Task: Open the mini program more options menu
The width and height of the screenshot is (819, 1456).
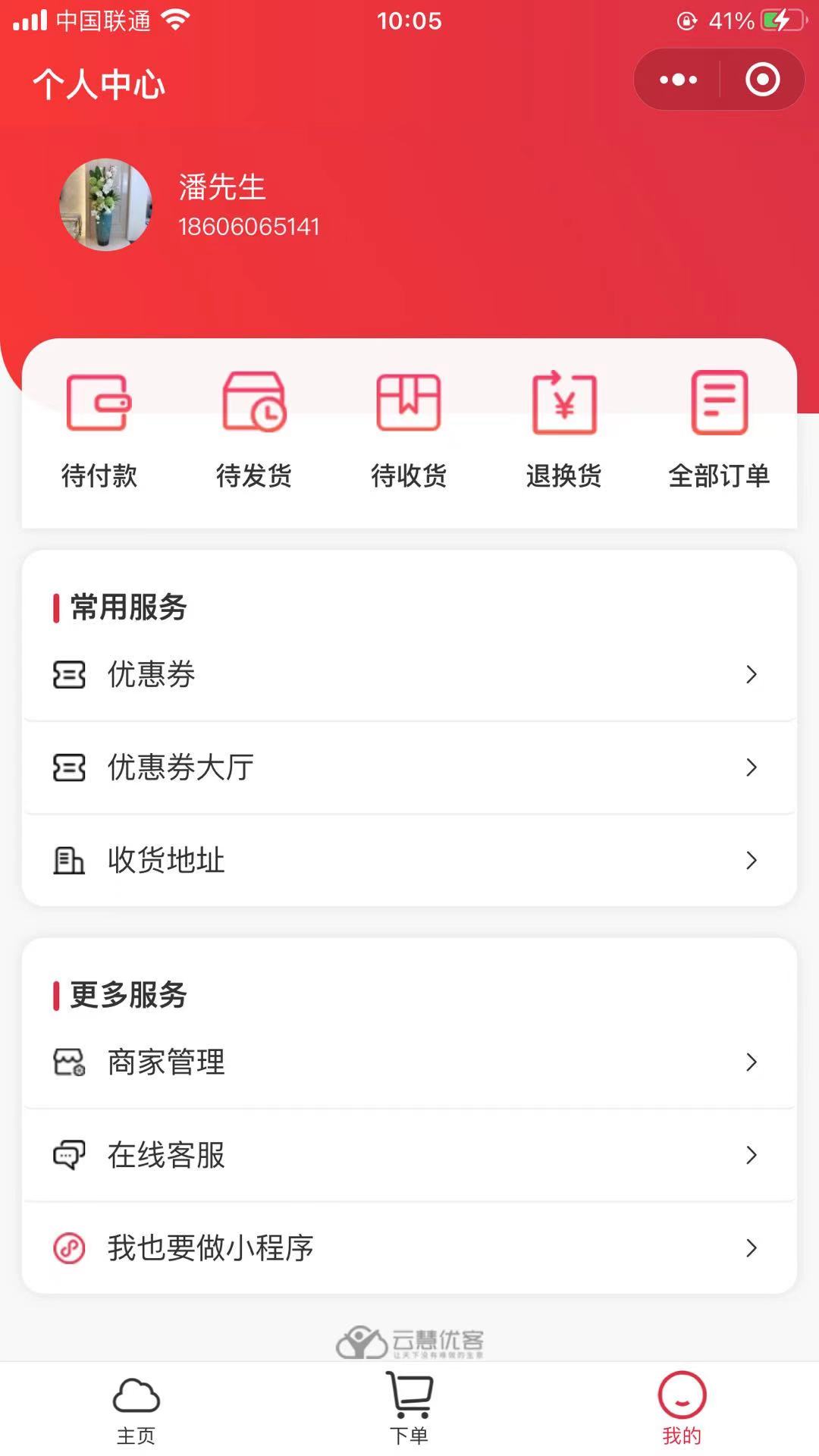Action: [x=678, y=80]
